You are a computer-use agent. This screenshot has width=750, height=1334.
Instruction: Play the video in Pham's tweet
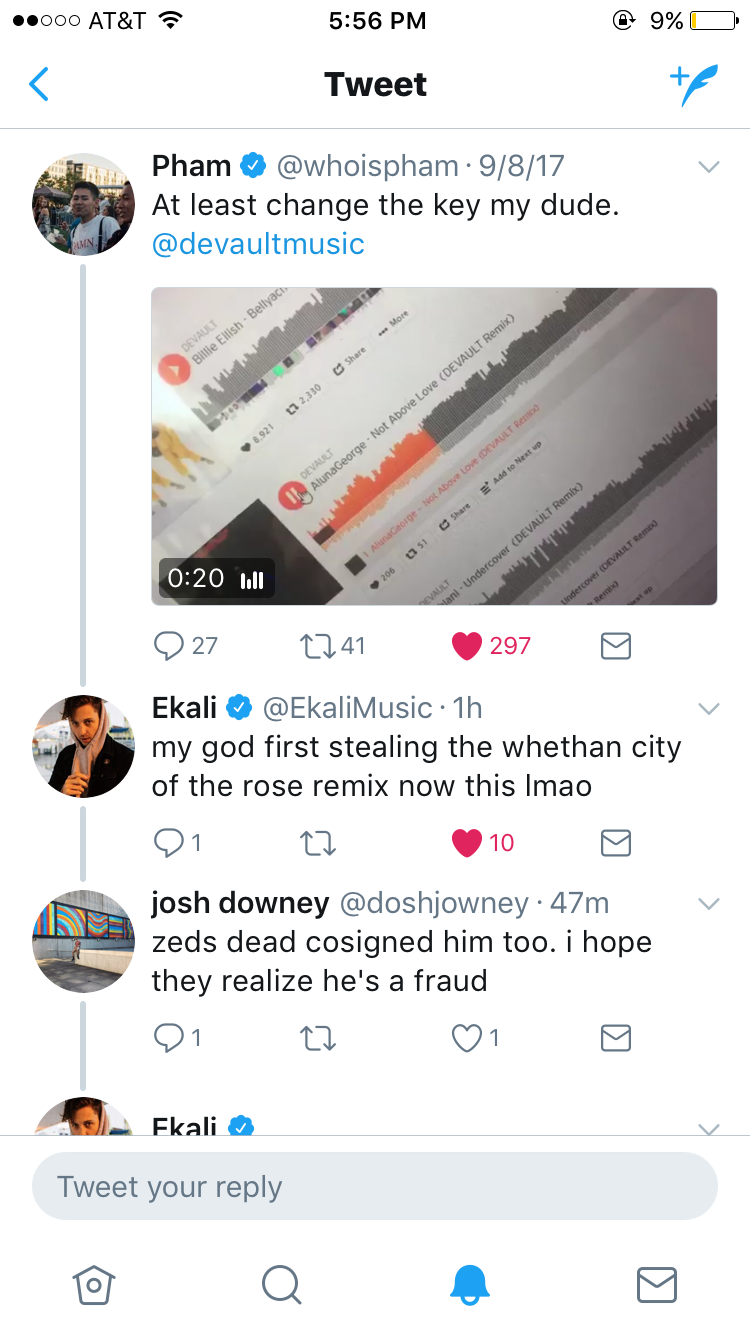pos(434,446)
